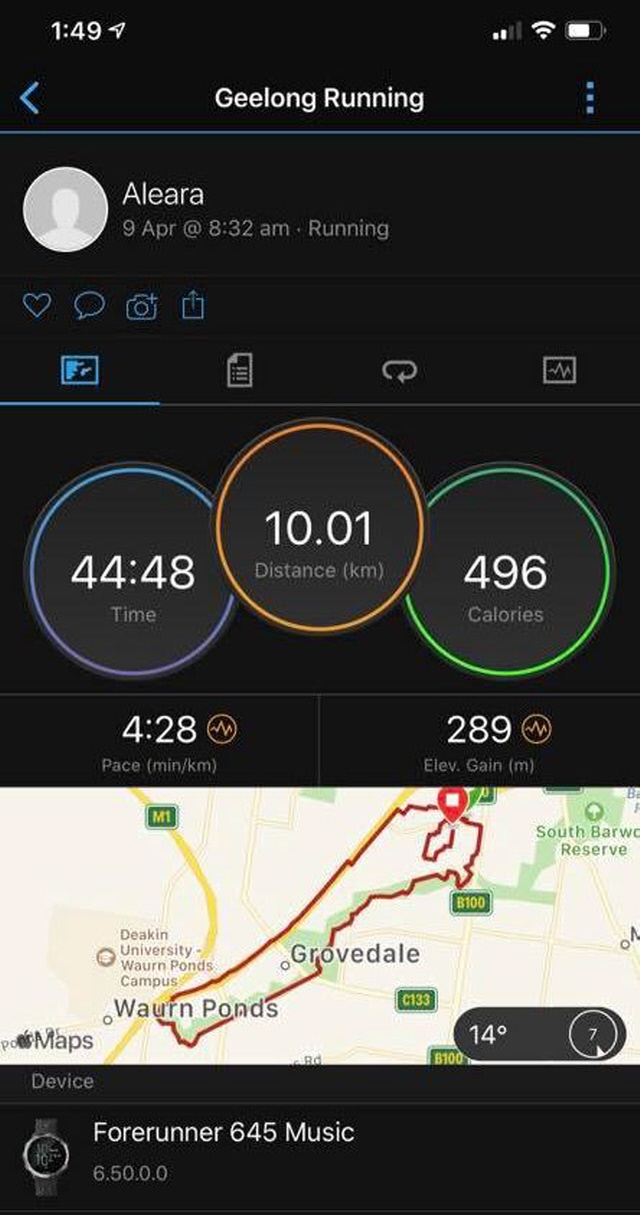
Task: Open the three-dot overflow menu
Action: [590, 98]
